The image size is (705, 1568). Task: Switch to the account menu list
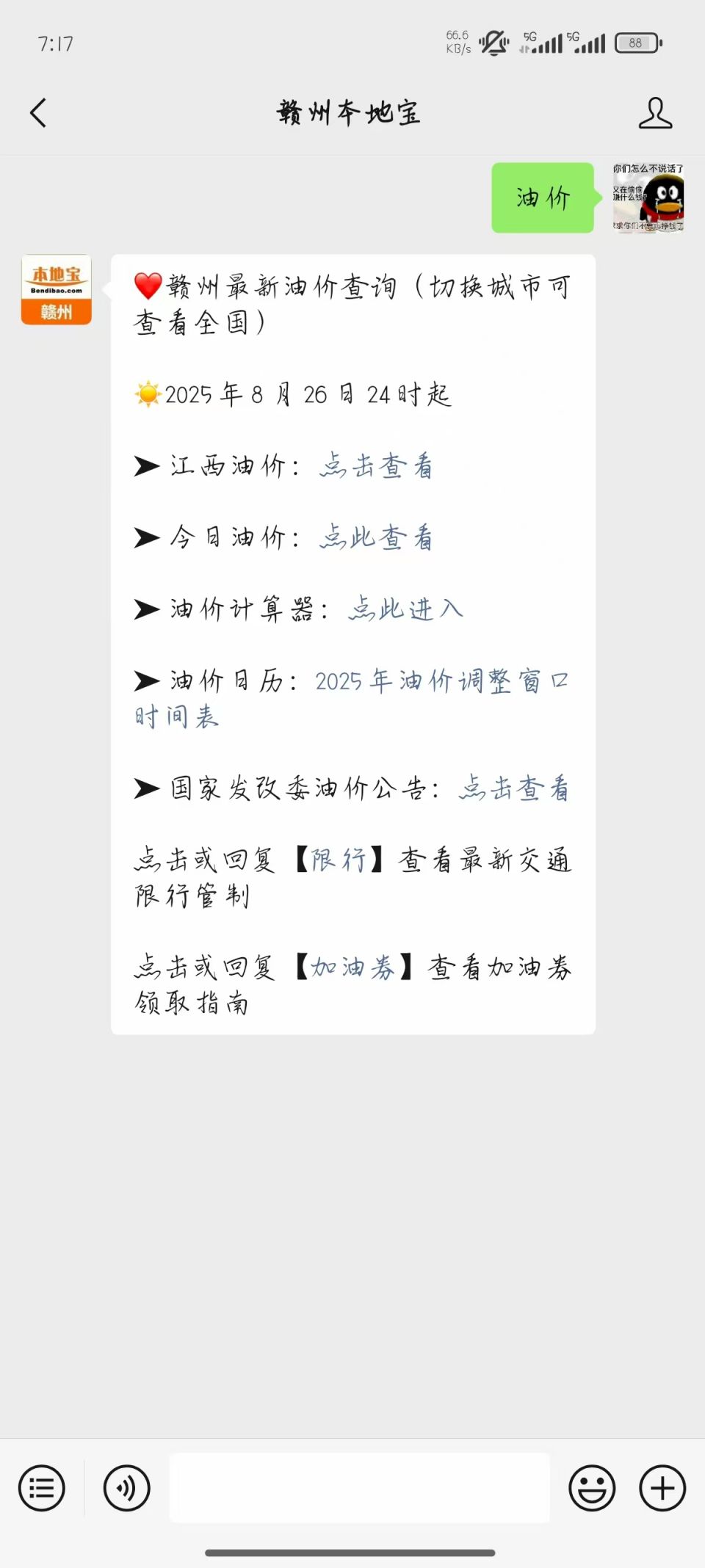(42, 1488)
